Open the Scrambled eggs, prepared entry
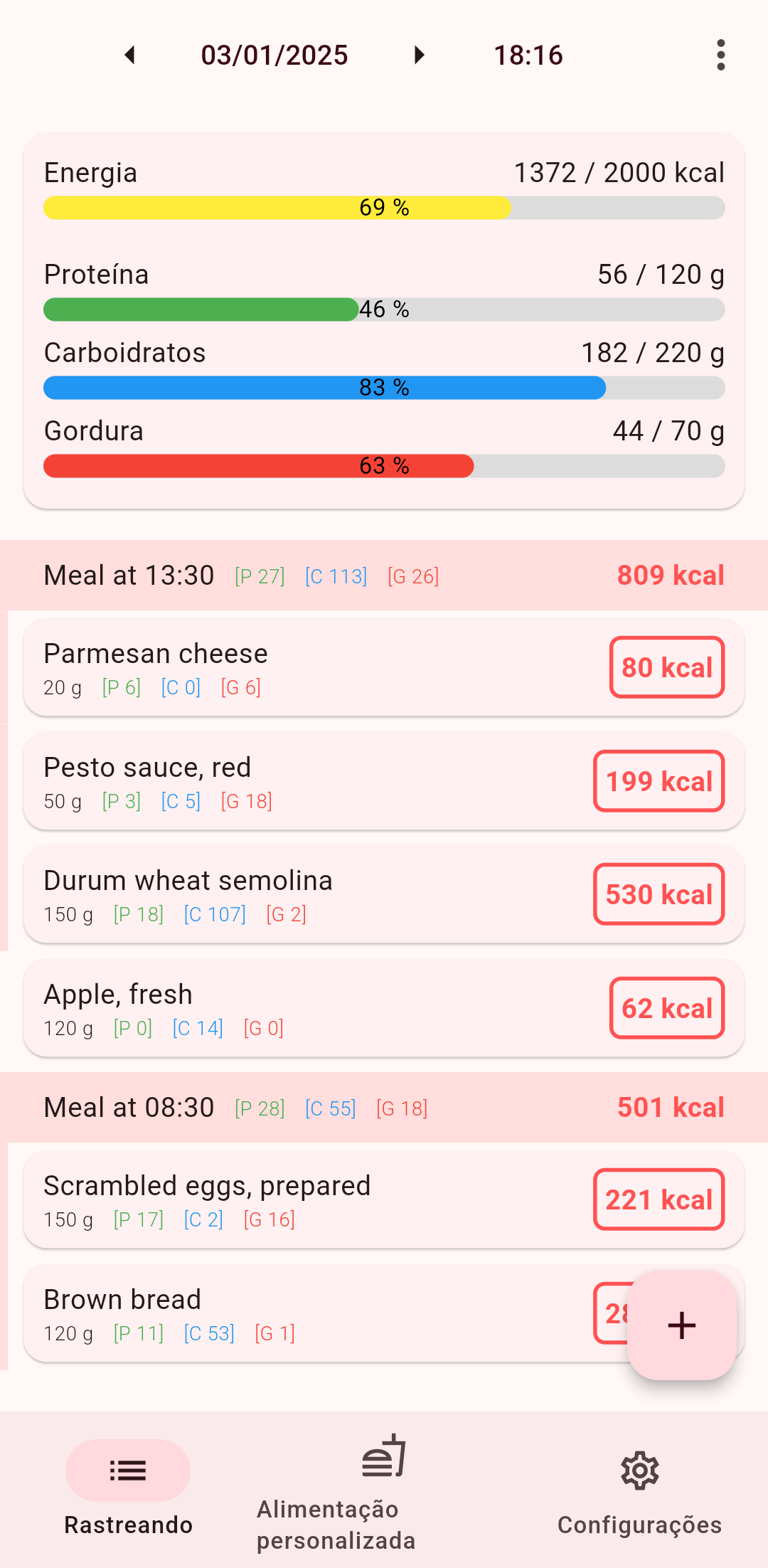 pos(306,1200)
